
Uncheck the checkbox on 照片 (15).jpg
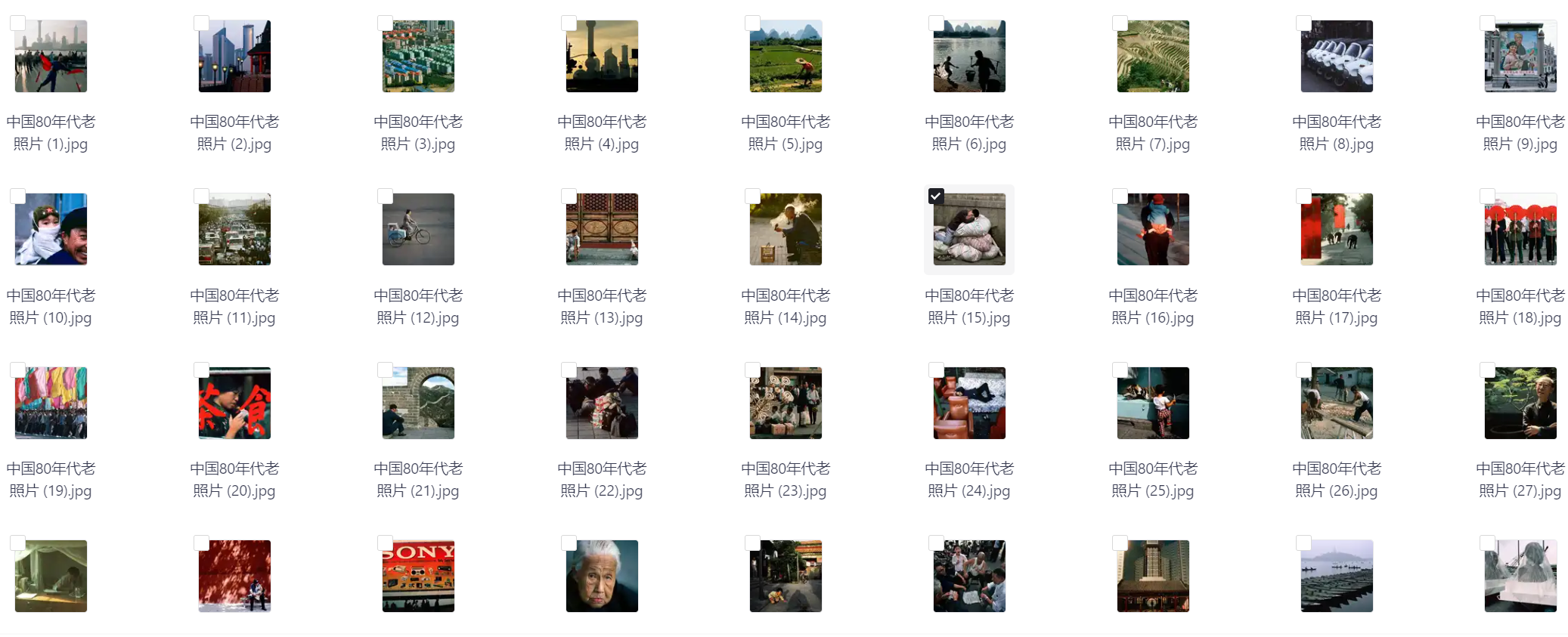(x=936, y=196)
